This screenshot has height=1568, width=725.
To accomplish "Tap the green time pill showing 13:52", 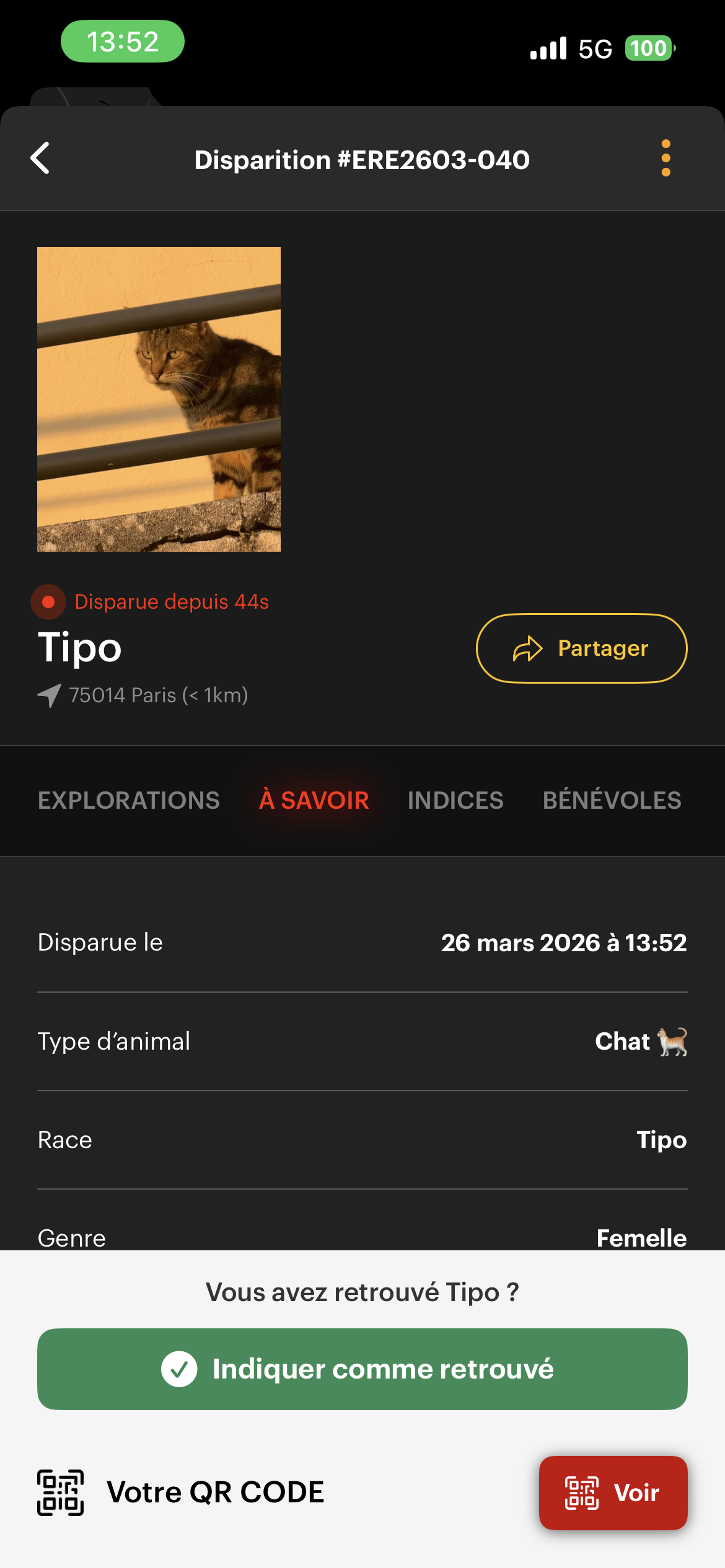I will 121,41.
